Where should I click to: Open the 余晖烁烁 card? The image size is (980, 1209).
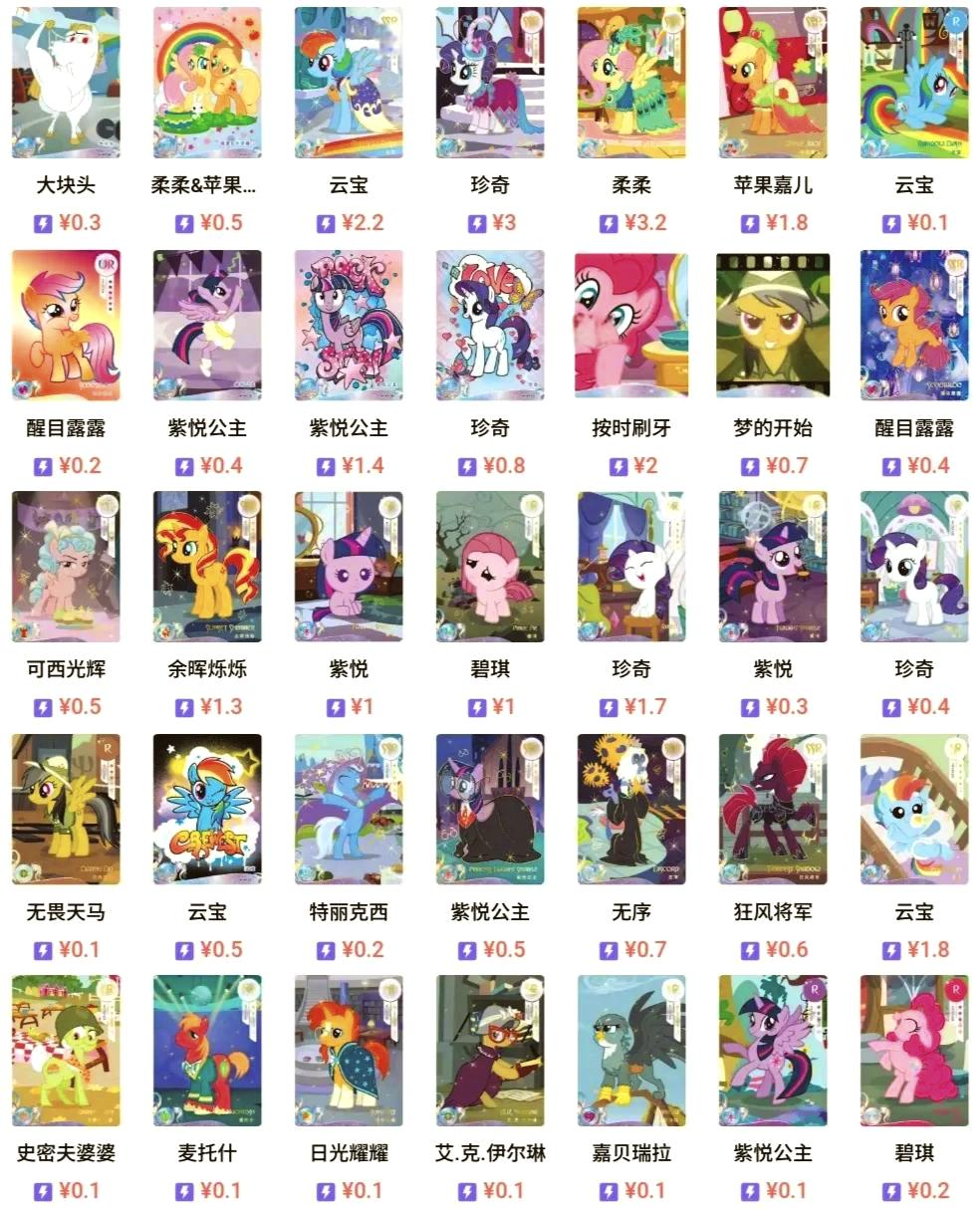click(207, 567)
